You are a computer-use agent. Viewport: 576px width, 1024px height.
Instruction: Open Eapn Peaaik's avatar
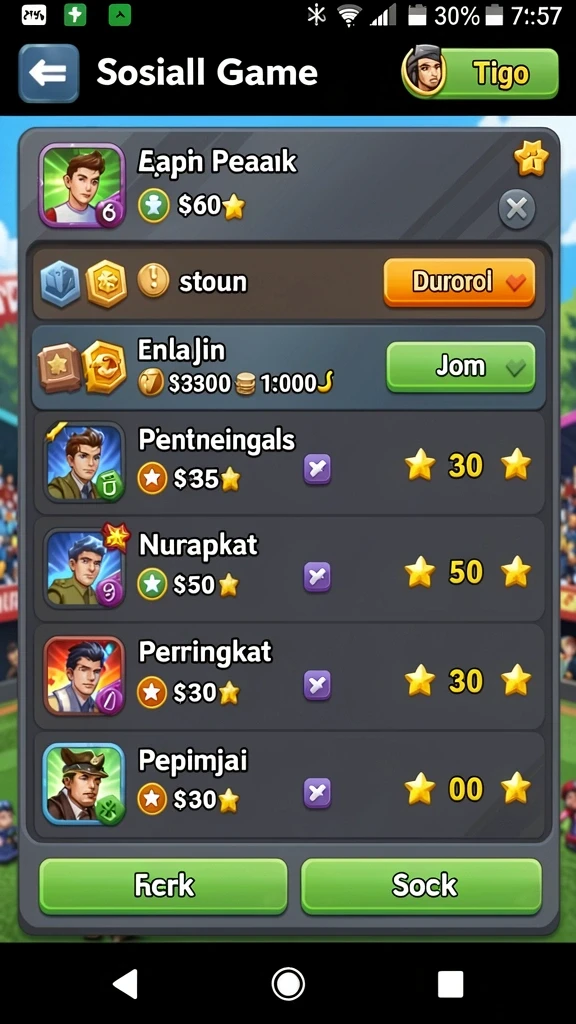[x=82, y=185]
